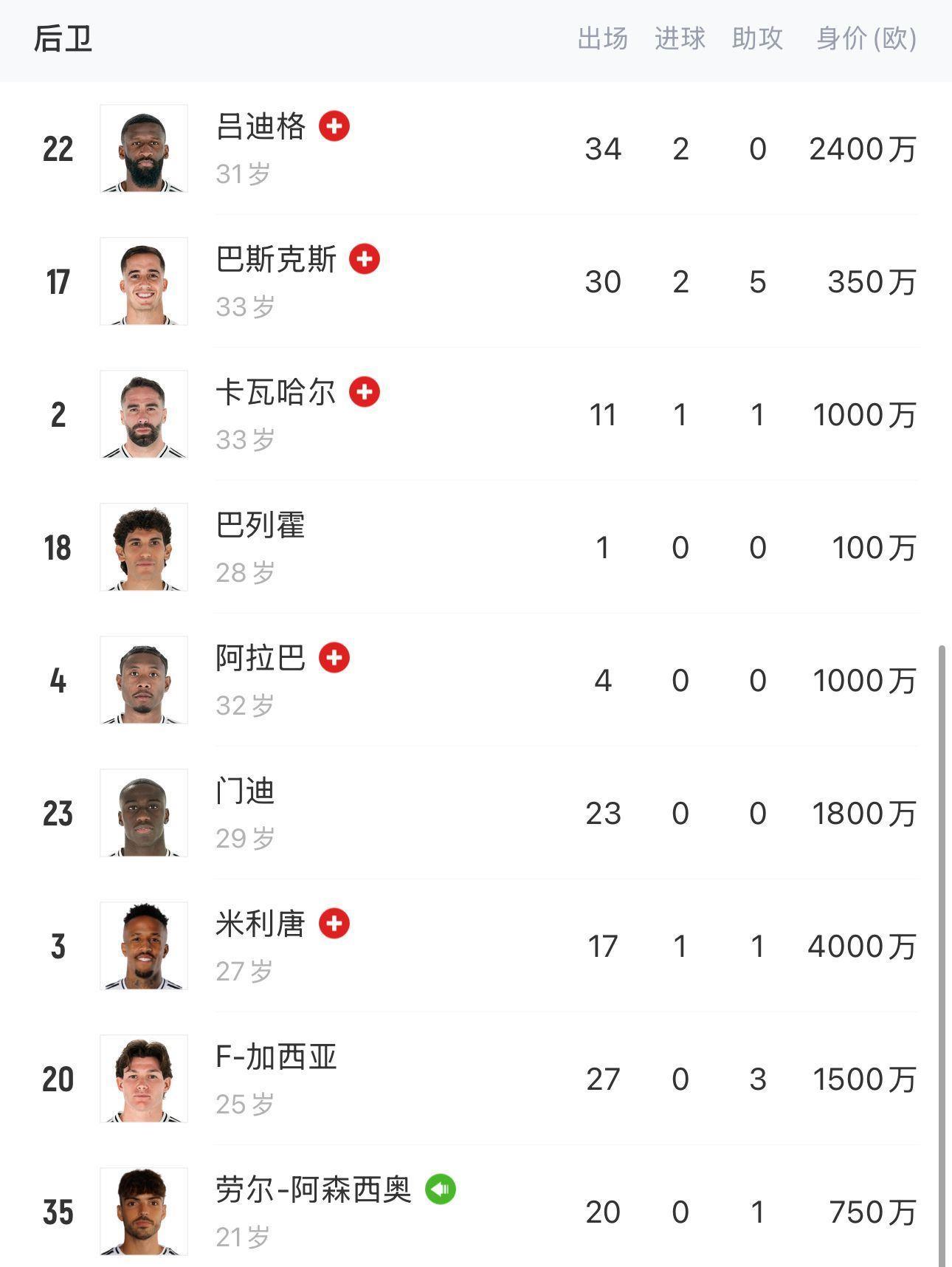Click 巴列霍's portrait thumbnail

(143, 546)
